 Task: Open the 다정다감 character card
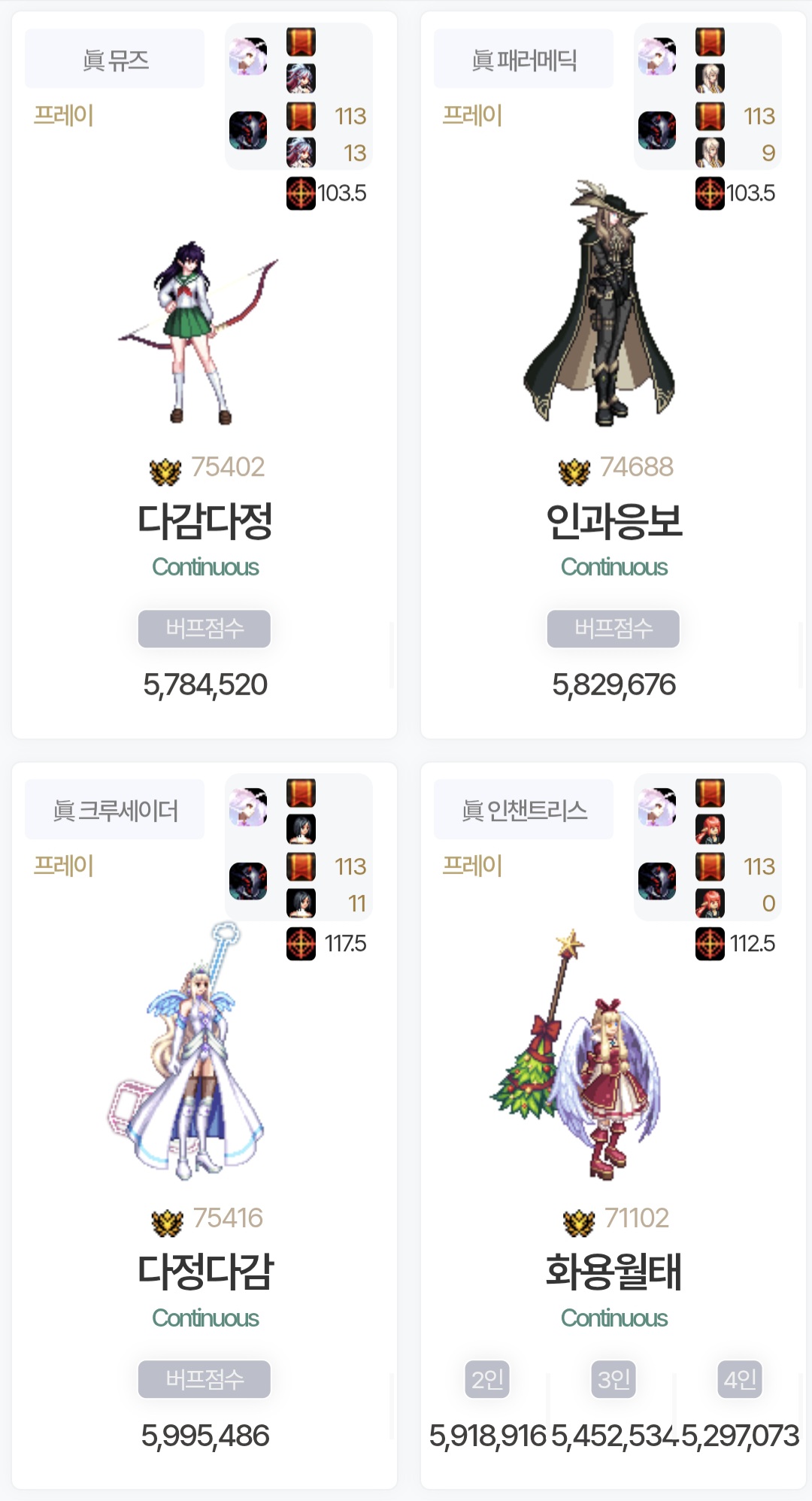point(205,1272)
